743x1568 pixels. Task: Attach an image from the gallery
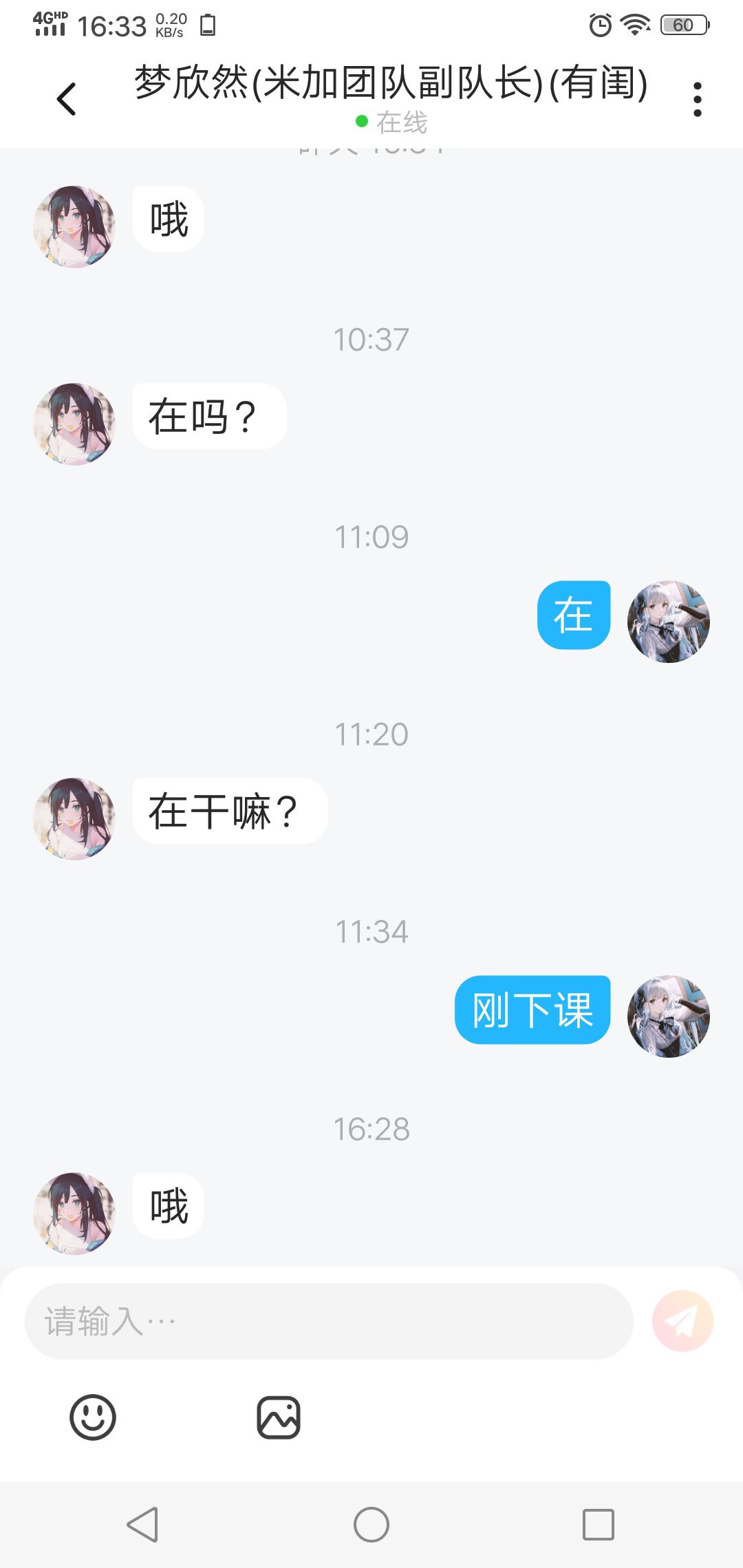point(279,1417)
